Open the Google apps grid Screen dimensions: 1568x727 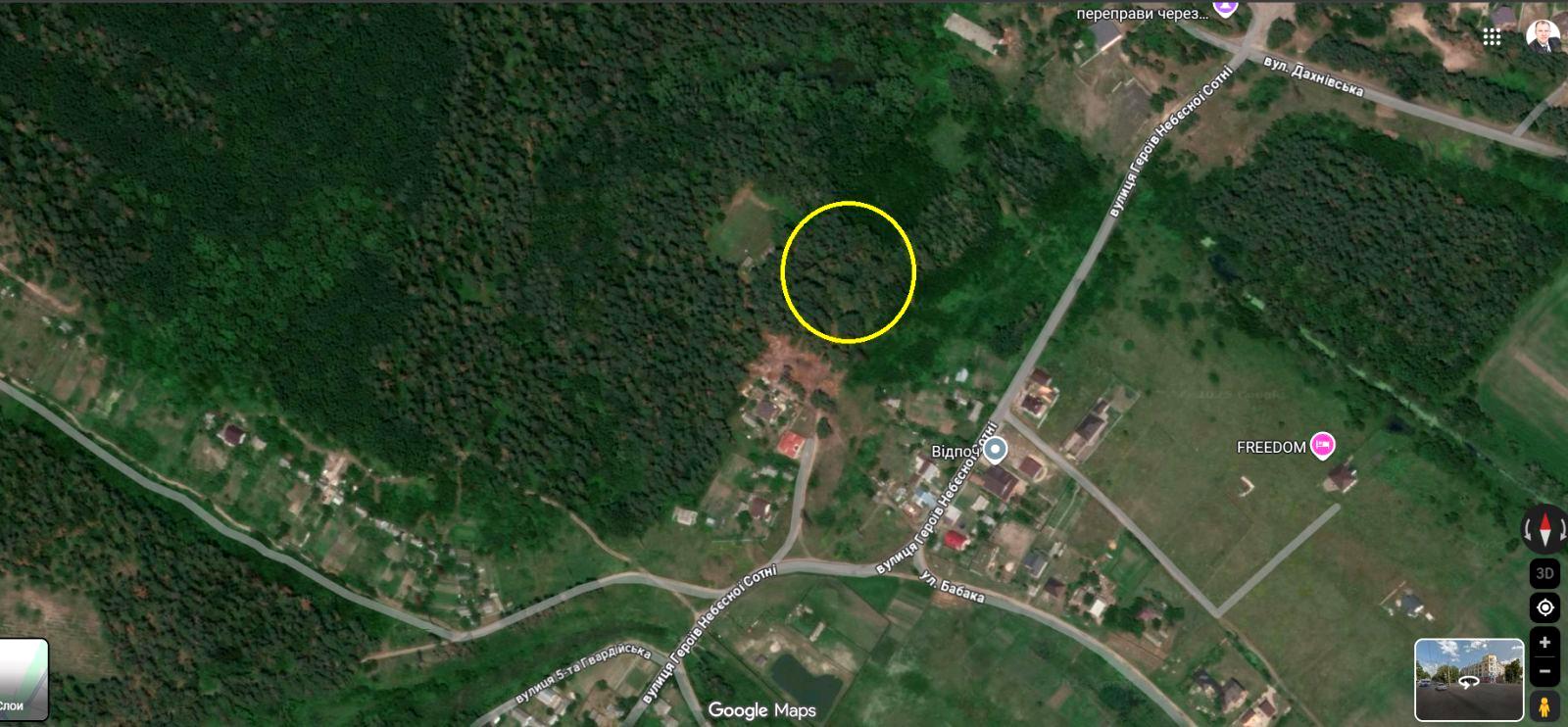click(1492, 37)
